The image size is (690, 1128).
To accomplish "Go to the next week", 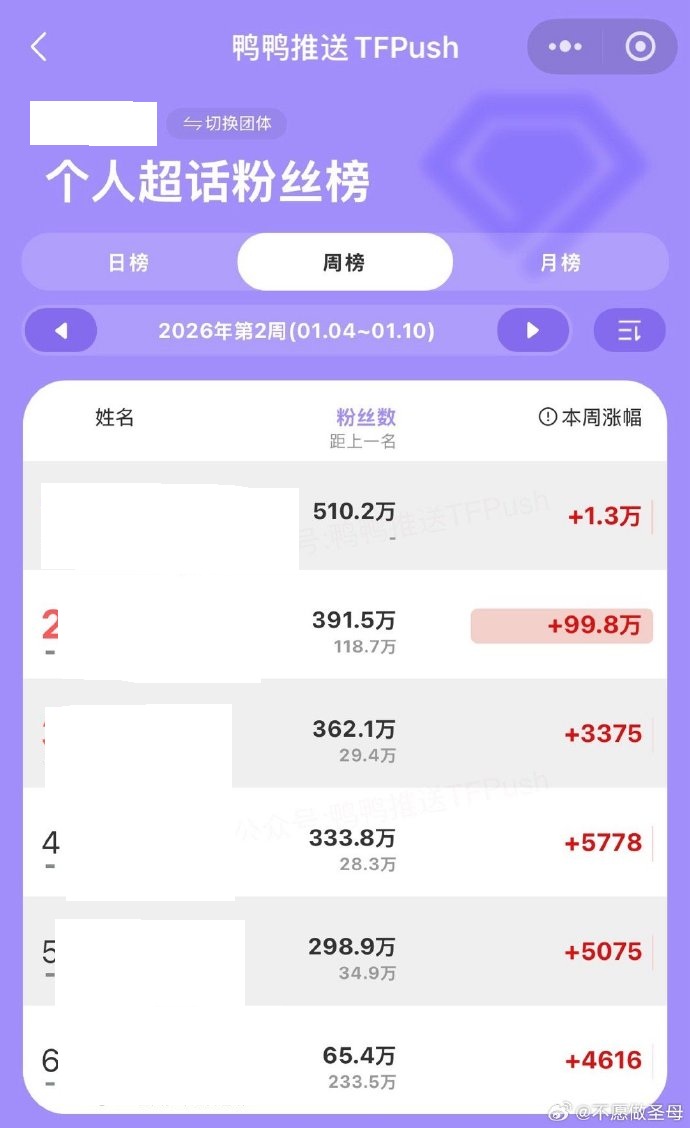I will click(533, 330).
